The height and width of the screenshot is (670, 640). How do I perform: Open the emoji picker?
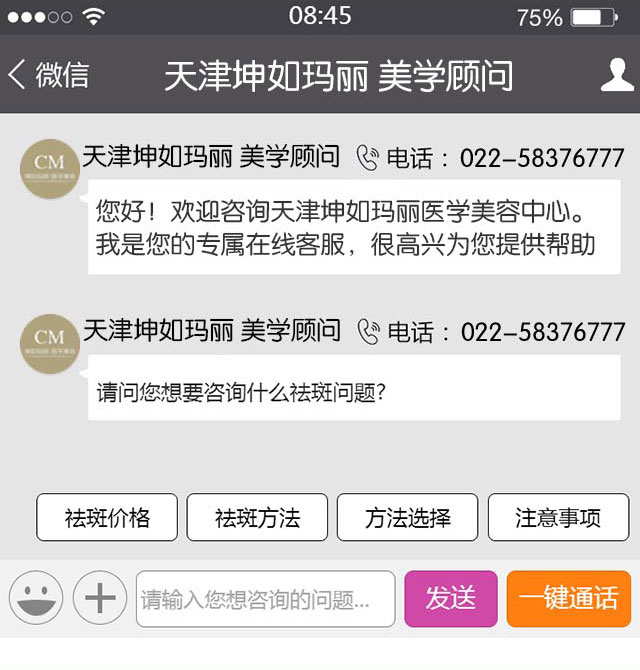click(x=36, y=599)
